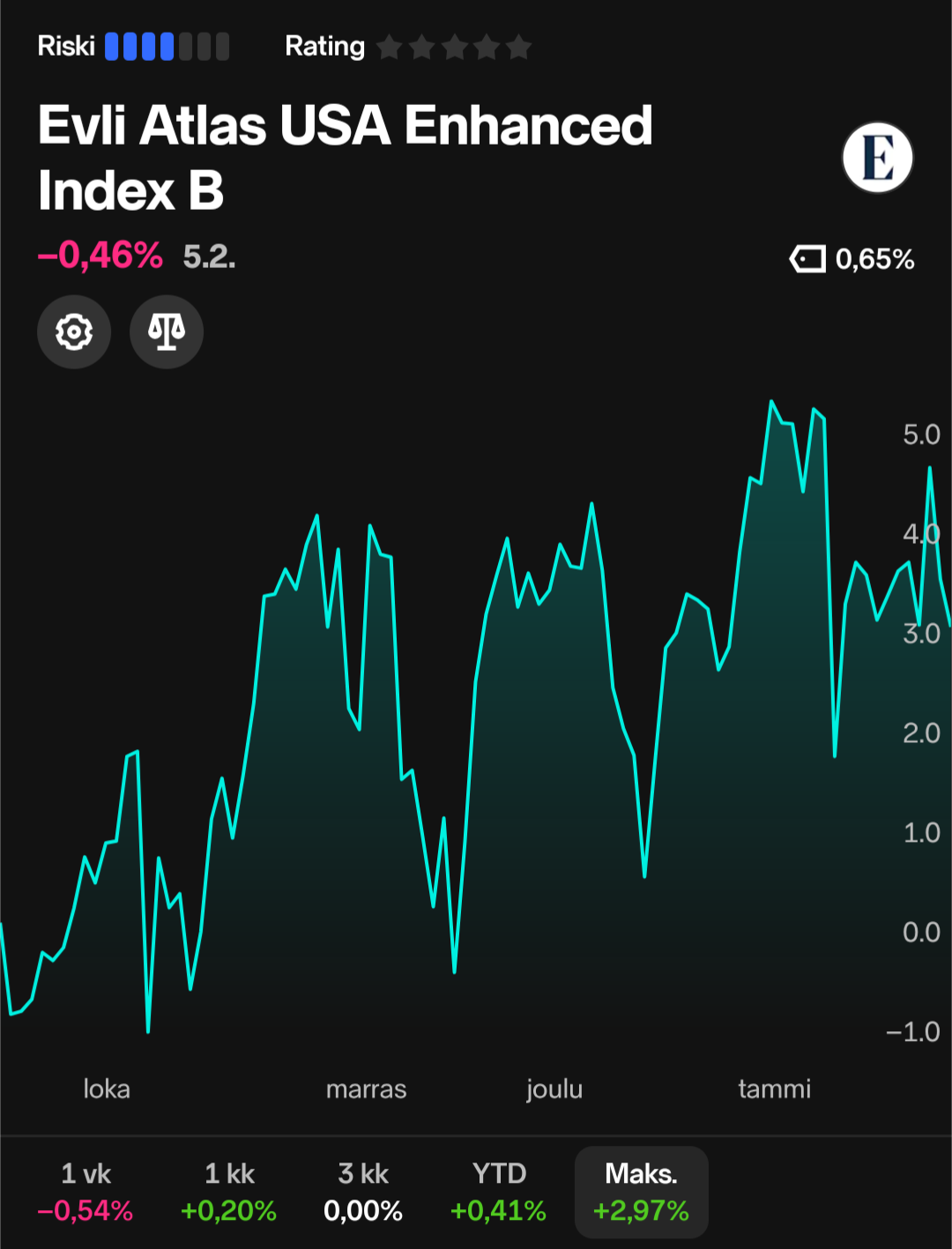Open the compare scales icon

pyautogui.click(x=167, y=332)
